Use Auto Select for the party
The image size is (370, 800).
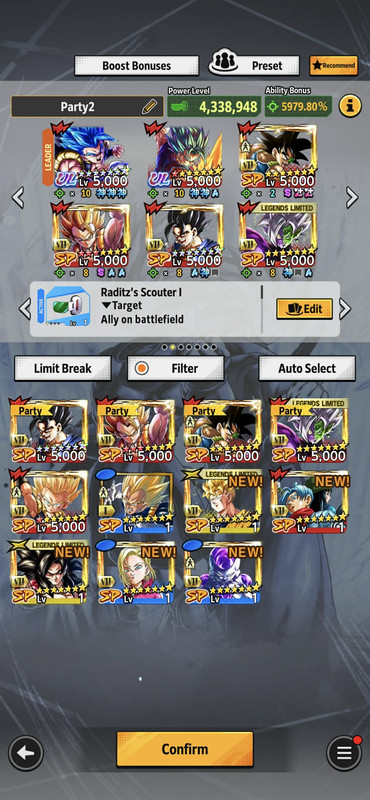(307, 368)
